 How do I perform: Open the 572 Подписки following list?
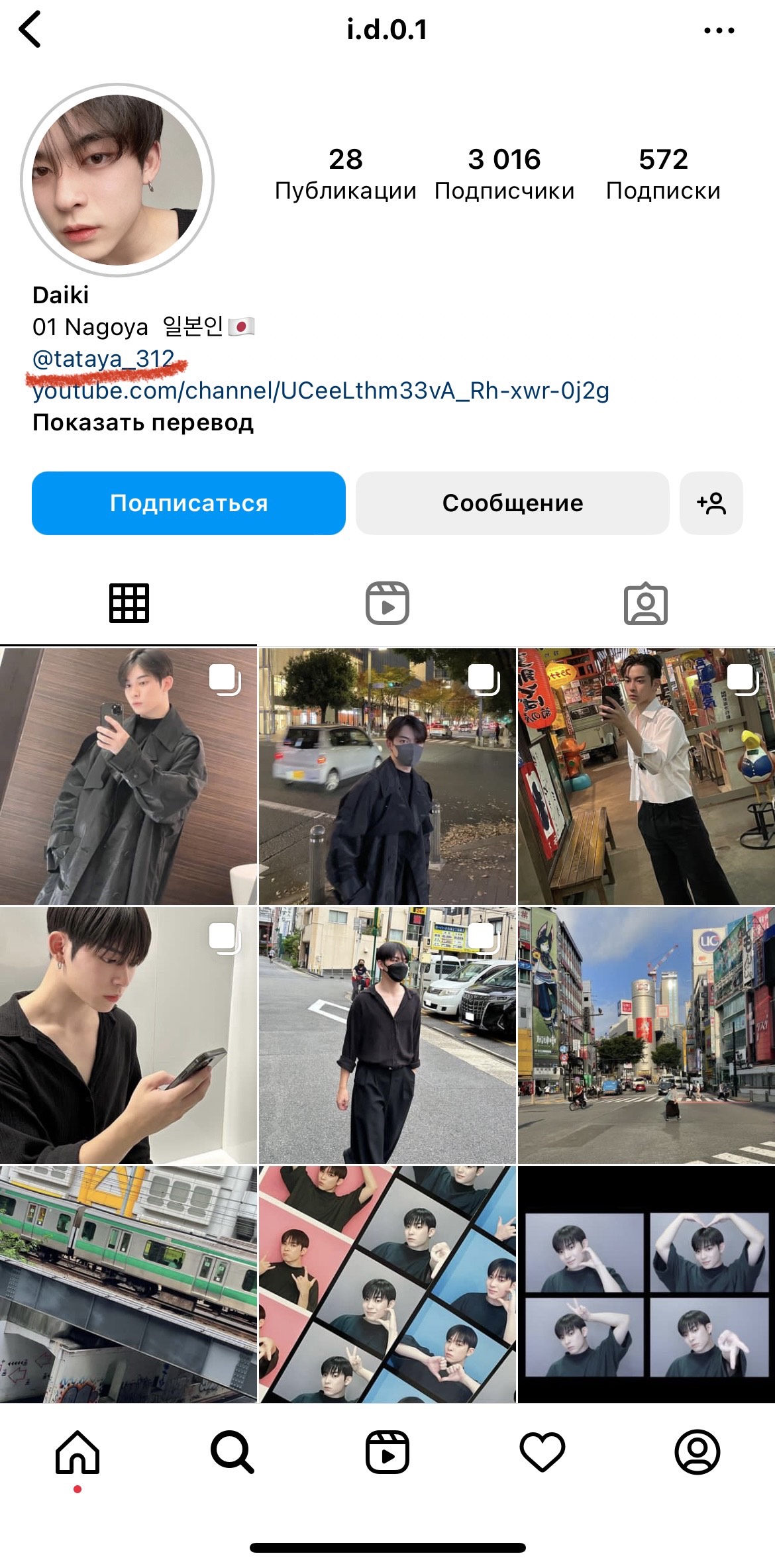663,173
